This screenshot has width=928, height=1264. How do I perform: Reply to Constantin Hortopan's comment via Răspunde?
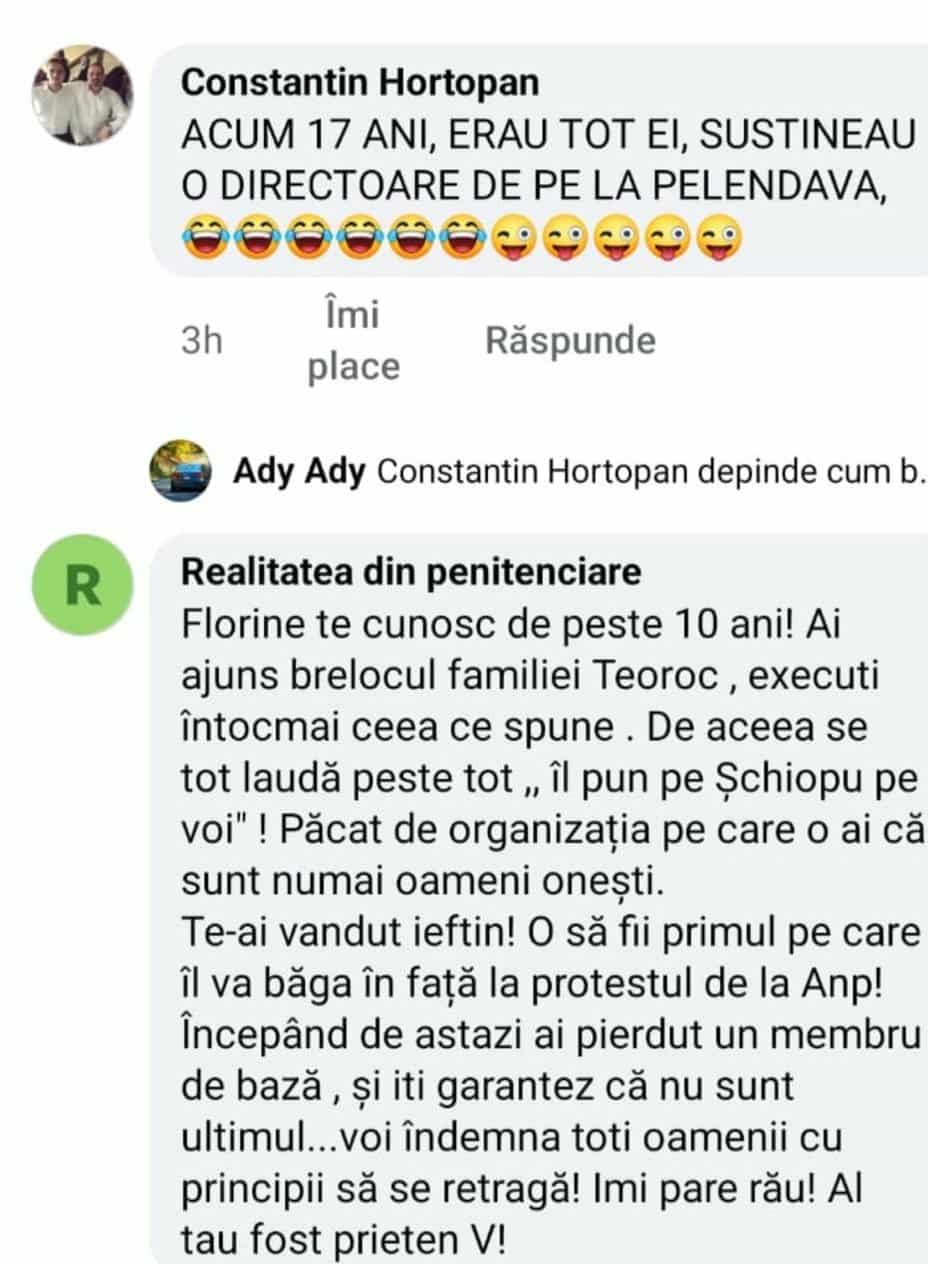pyautogui.click(x=570, y=341)
